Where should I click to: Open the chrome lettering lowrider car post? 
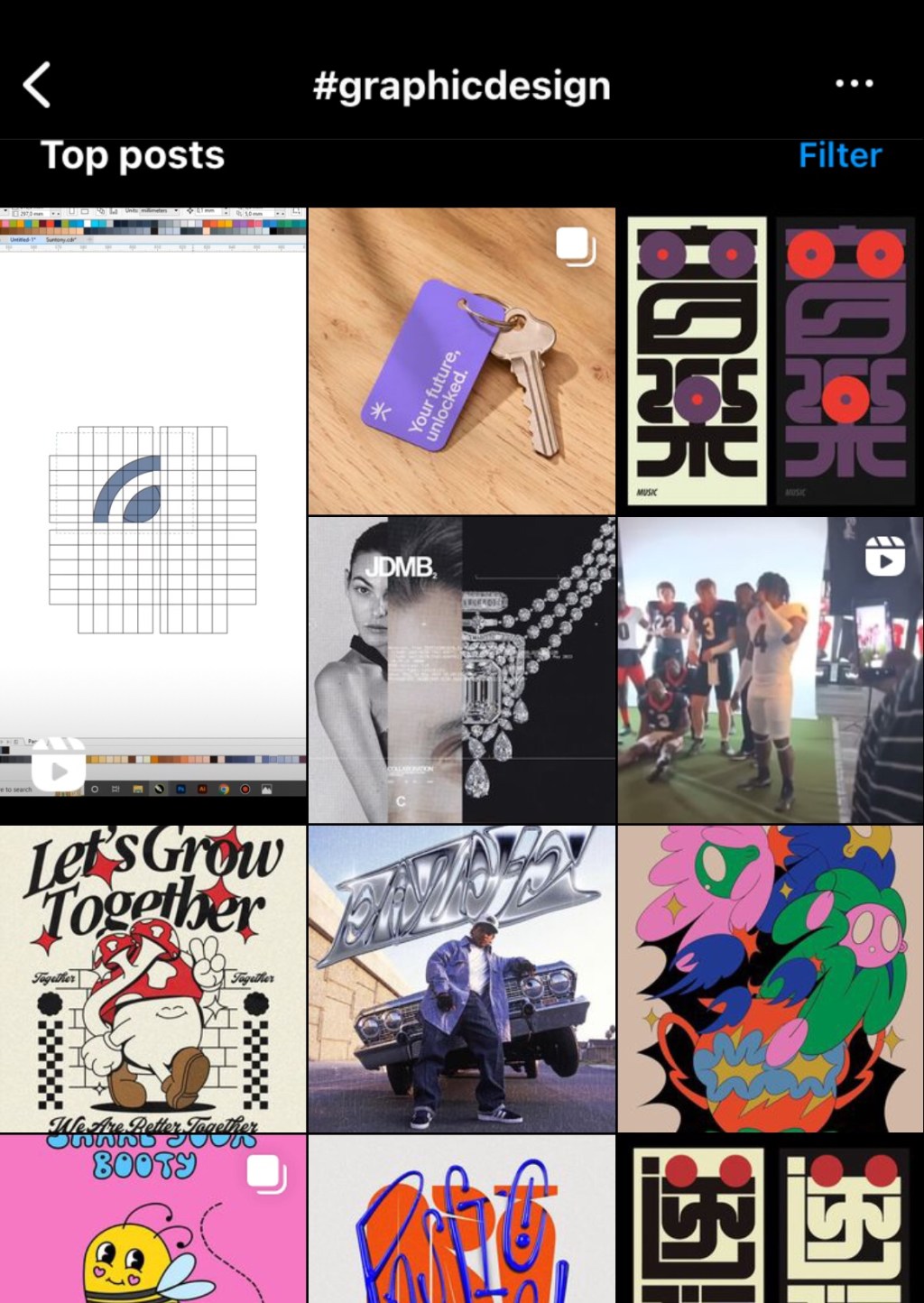461,978
